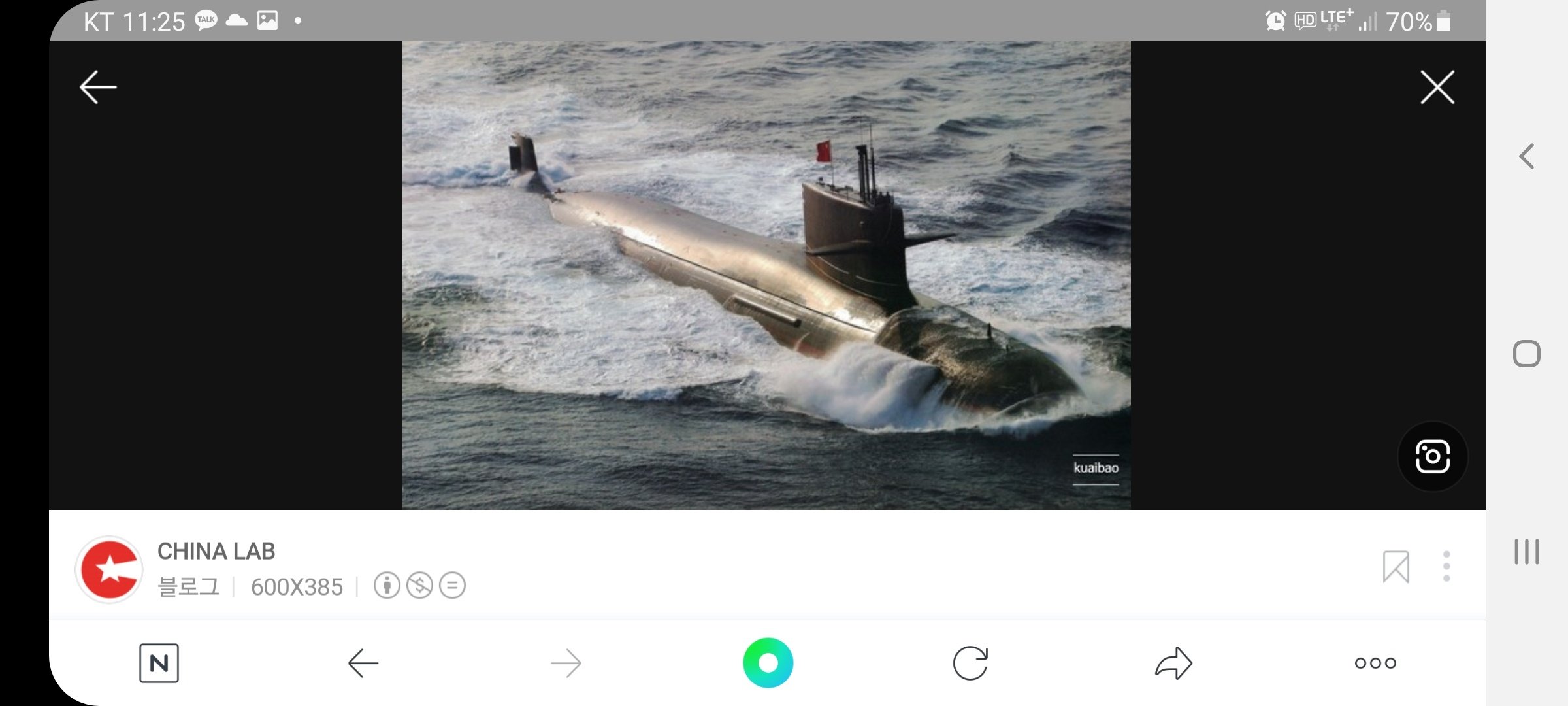1568x706 pixels.
Task: Open the CHINA LAB blog source
Action: coord(216,552)
